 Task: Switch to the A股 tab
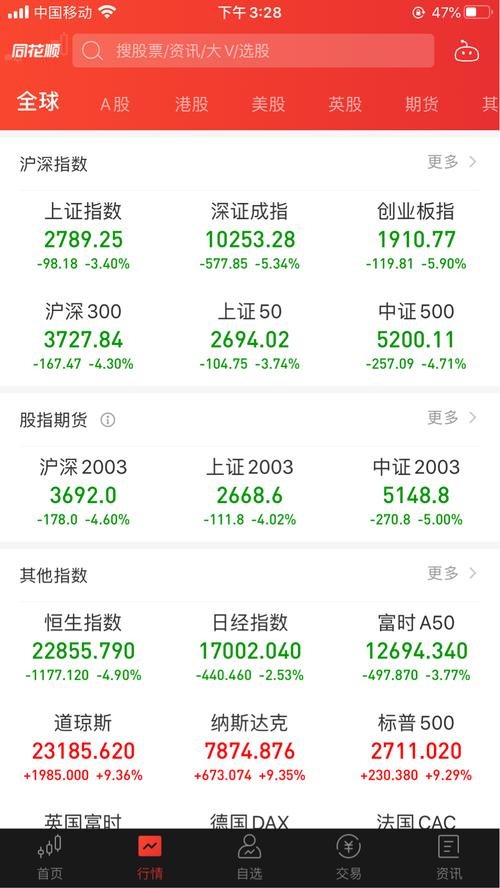115,104
